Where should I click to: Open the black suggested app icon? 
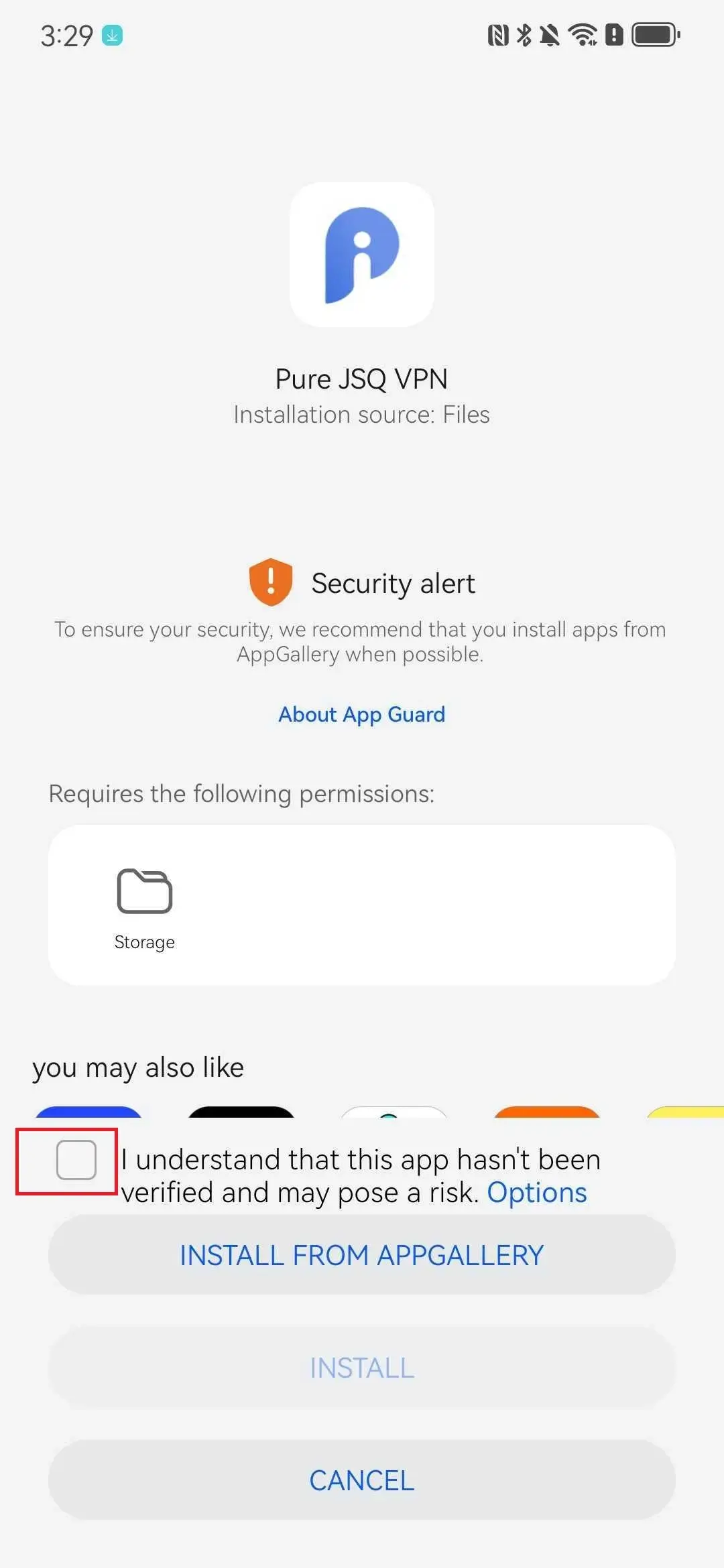click(241, 1112)
